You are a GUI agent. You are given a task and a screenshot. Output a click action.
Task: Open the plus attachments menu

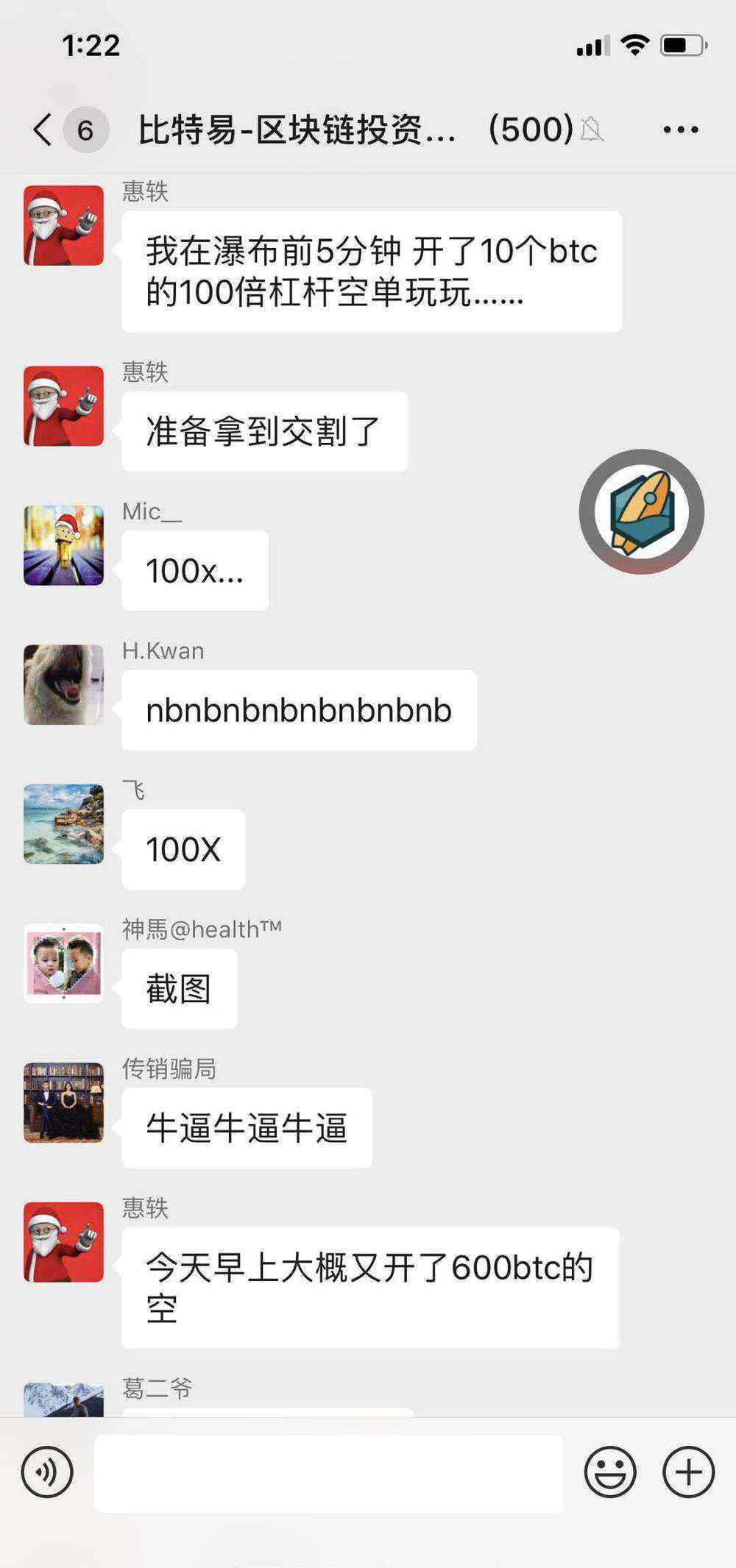tap(688, 1472)
